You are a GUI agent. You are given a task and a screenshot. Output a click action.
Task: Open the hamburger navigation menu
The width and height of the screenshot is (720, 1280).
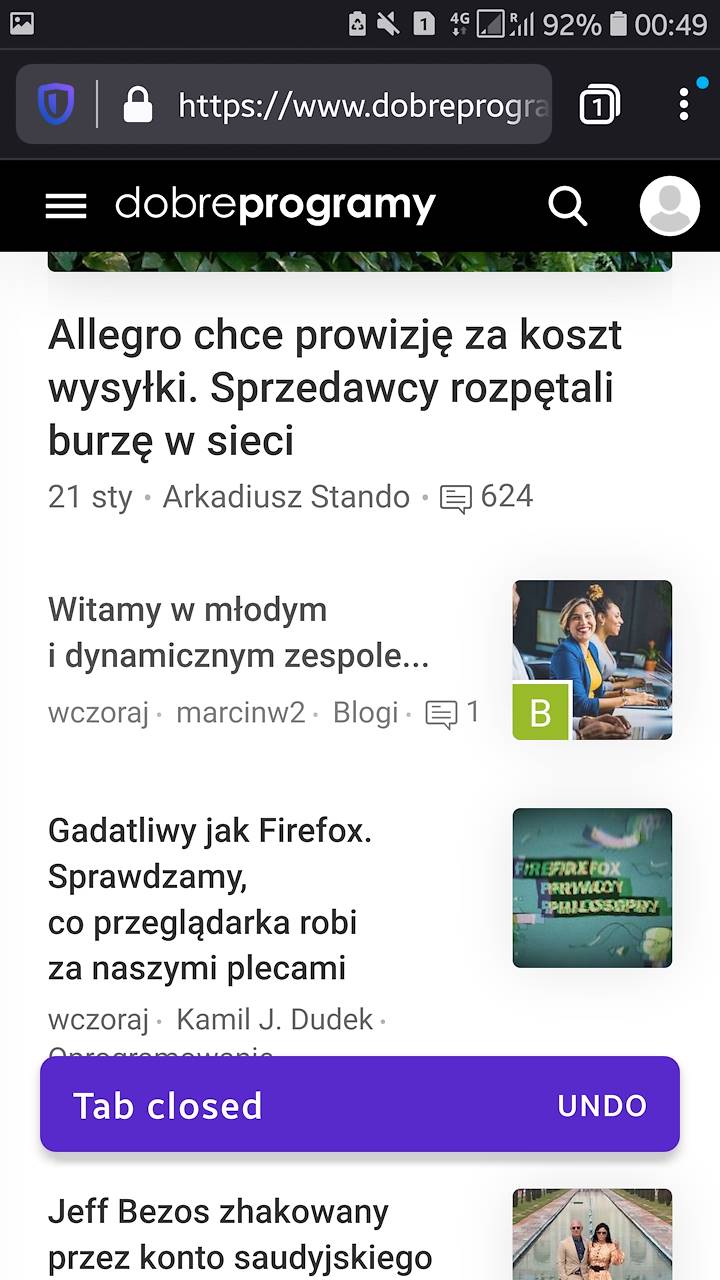click(65, 205)
